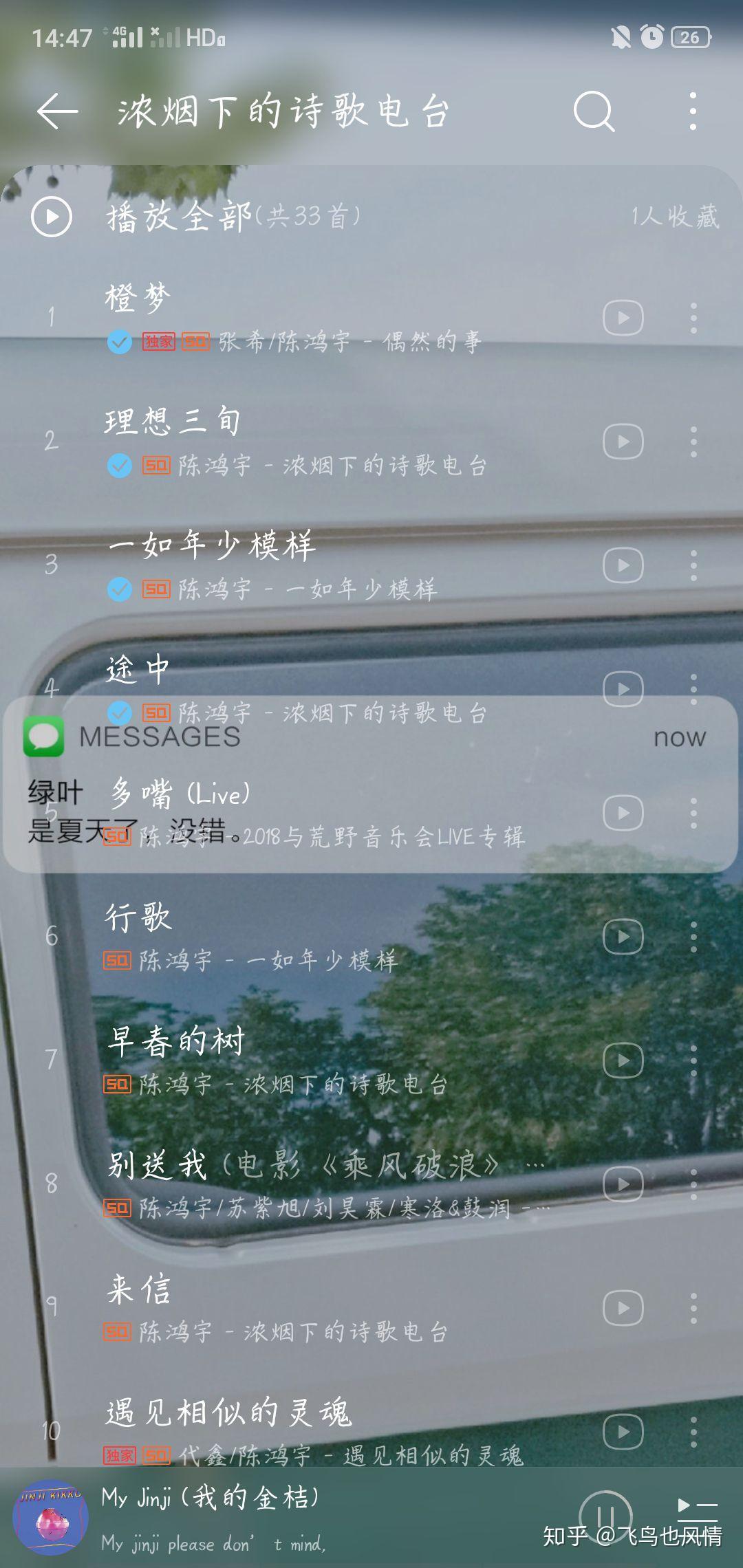Tap 播放全部 to play all 33 songs

[x=179, y=217]
